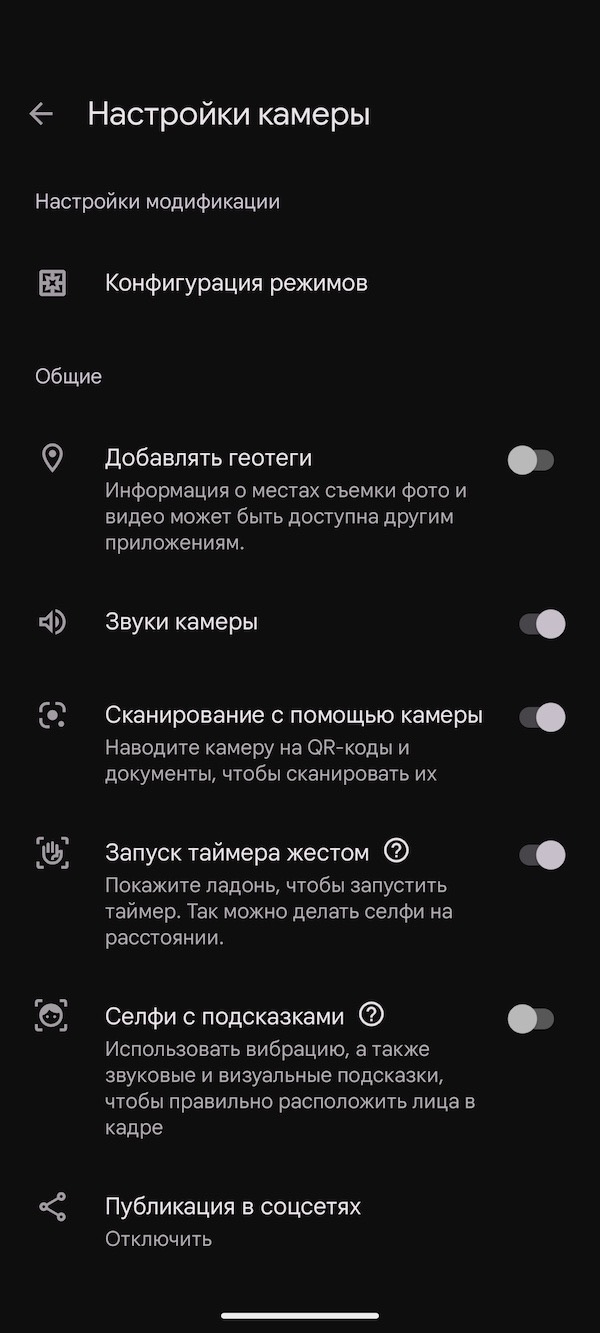Turn off Звуки камеры
The image size is (600, 1333).
(541, 624)
